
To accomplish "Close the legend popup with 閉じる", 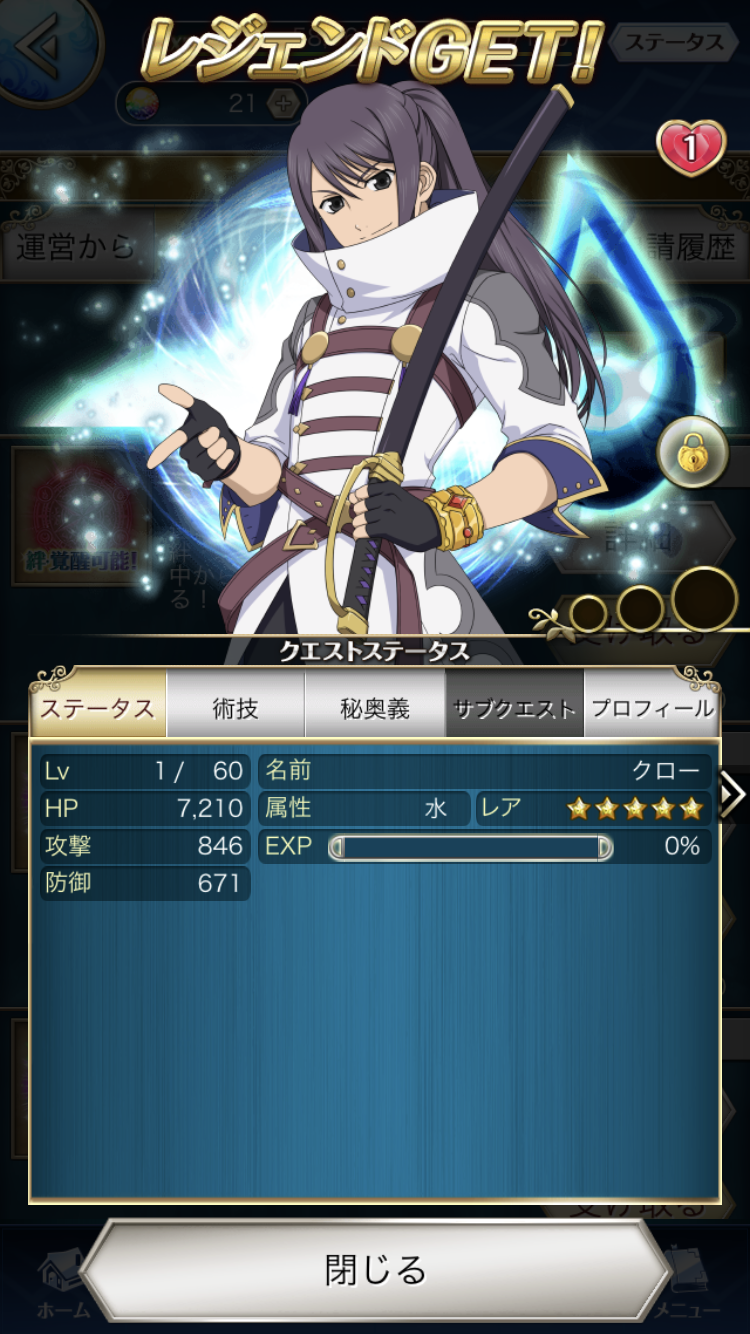I will point(375,1270).
